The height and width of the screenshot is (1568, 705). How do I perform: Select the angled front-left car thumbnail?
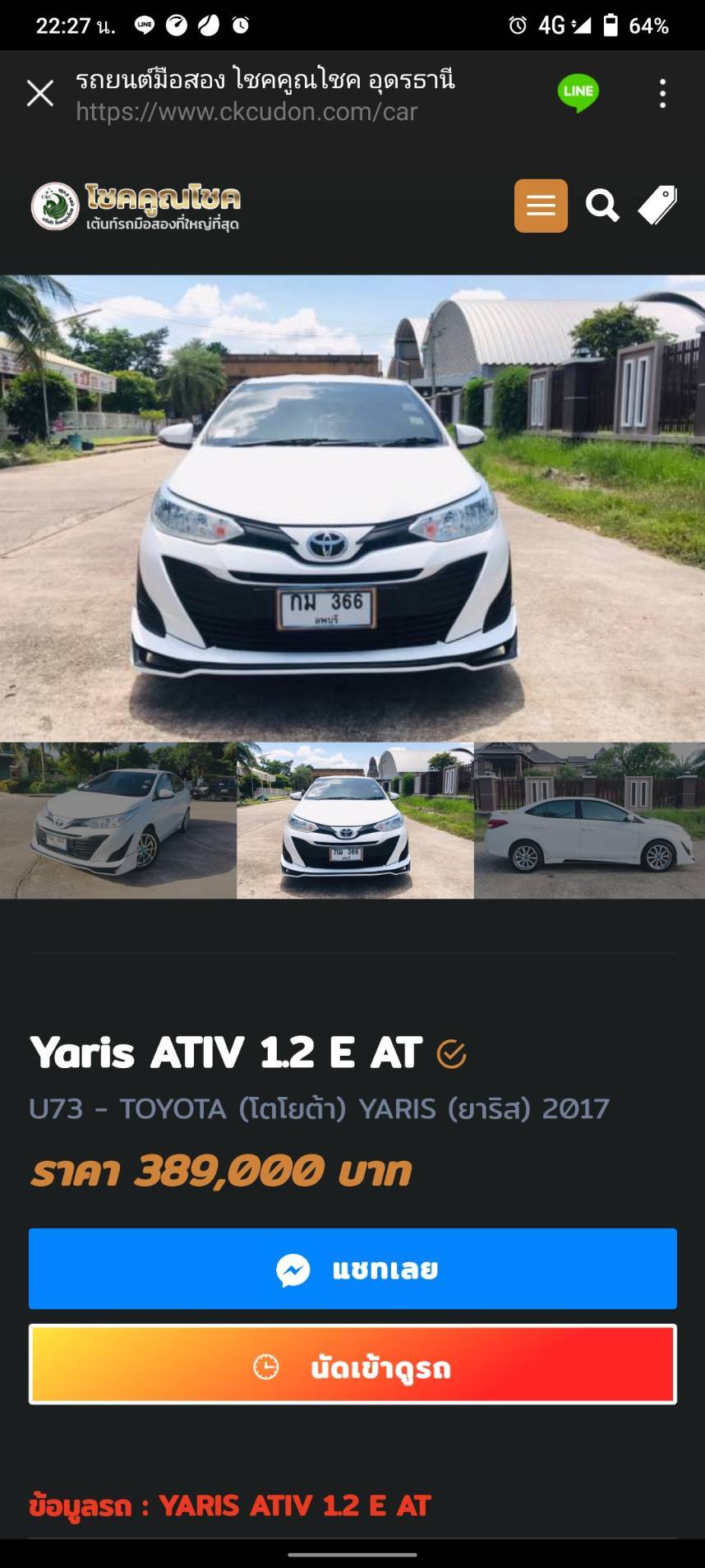pyautogui.click(x=117, y=821)
